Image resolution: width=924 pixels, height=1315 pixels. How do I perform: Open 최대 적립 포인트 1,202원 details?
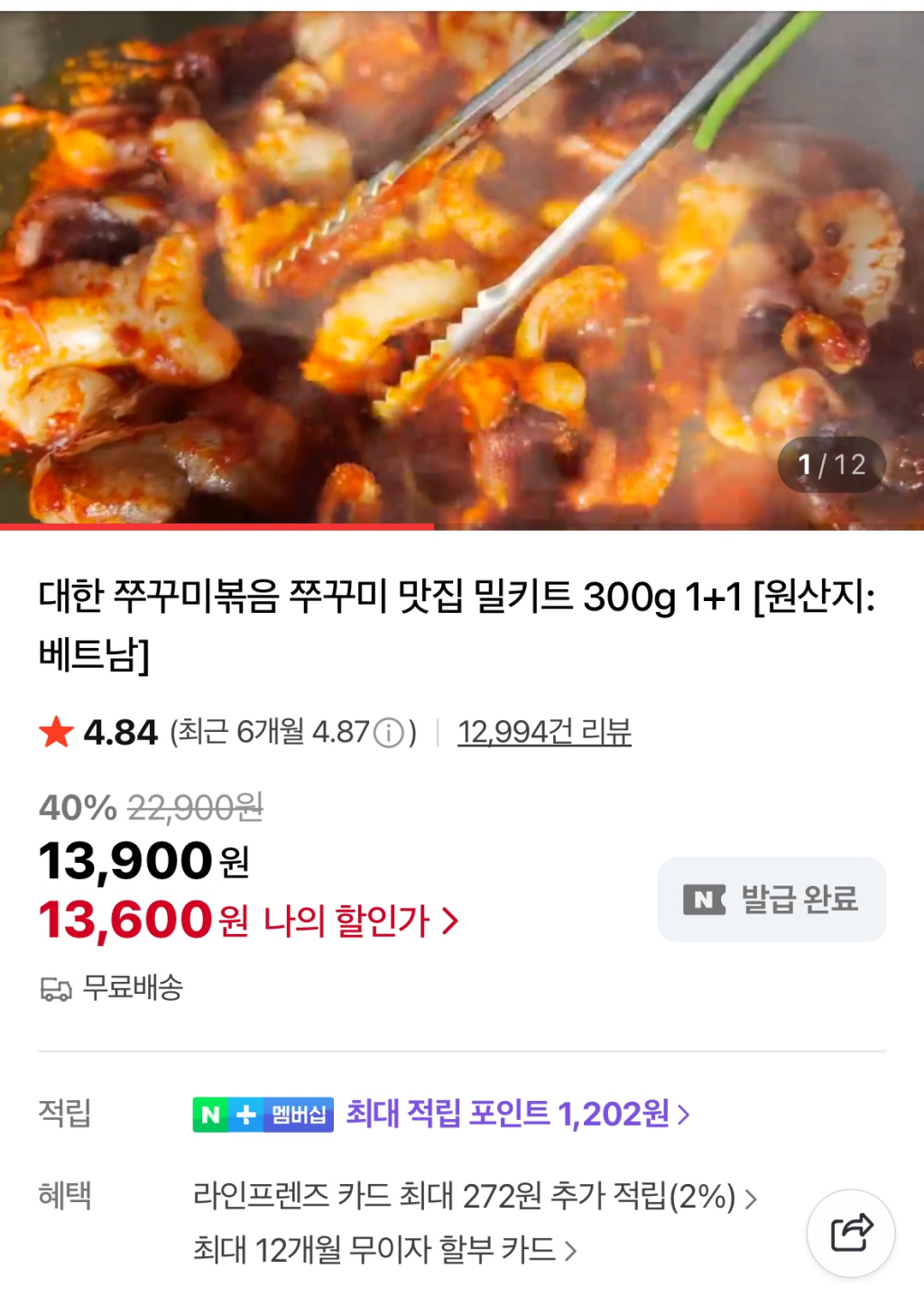pyautogui.click(x=517, y=1114)
